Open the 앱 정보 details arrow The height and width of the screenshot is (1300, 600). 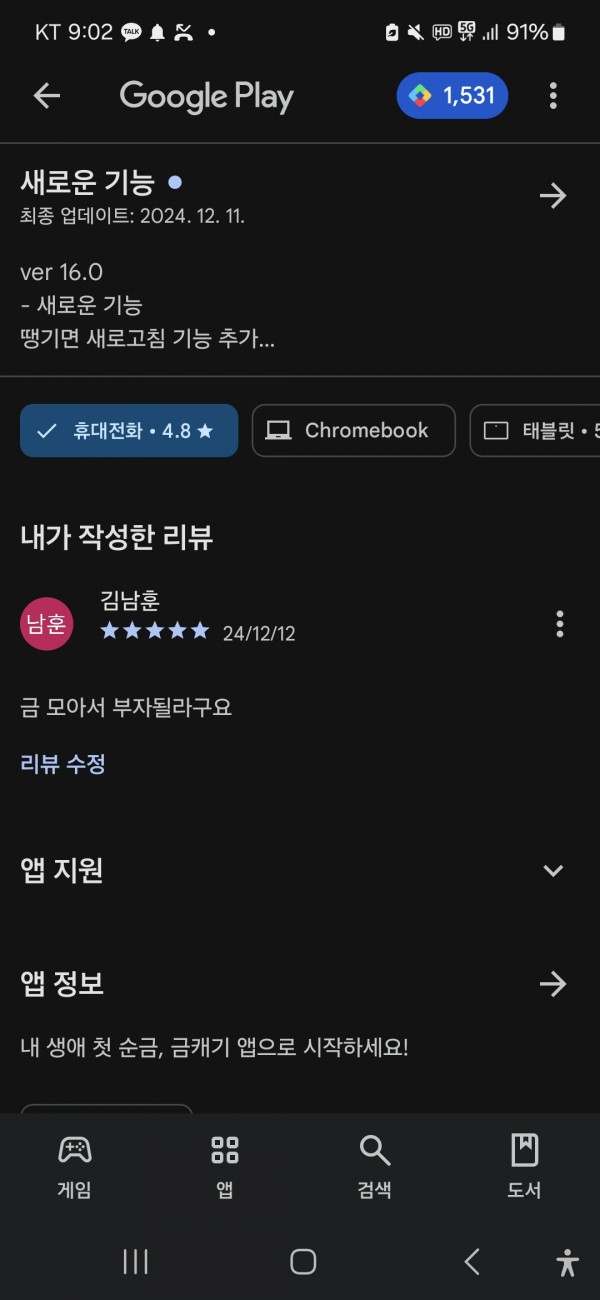(x=553, y=984)
